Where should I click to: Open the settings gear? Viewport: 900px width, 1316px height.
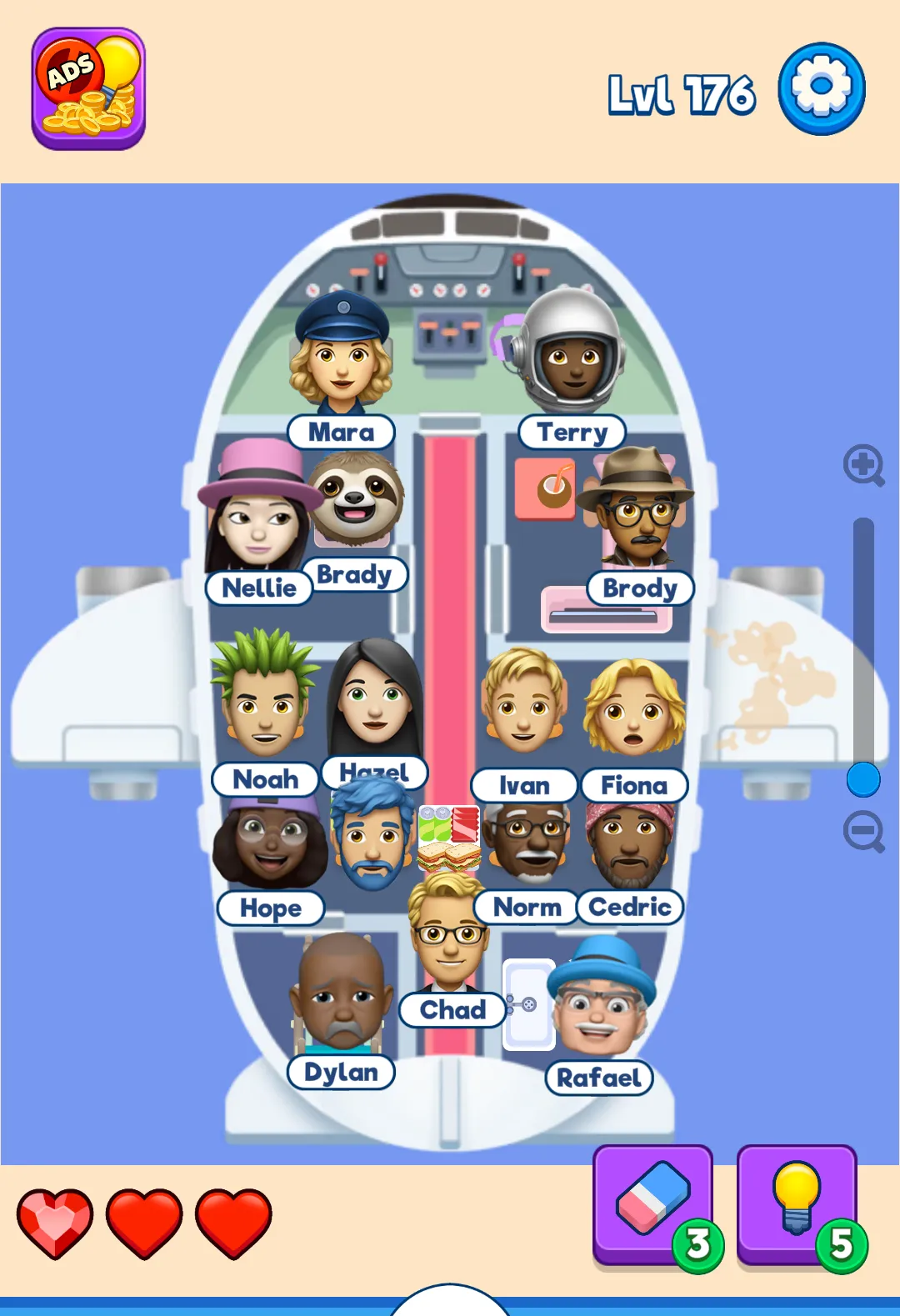(821, 88)
